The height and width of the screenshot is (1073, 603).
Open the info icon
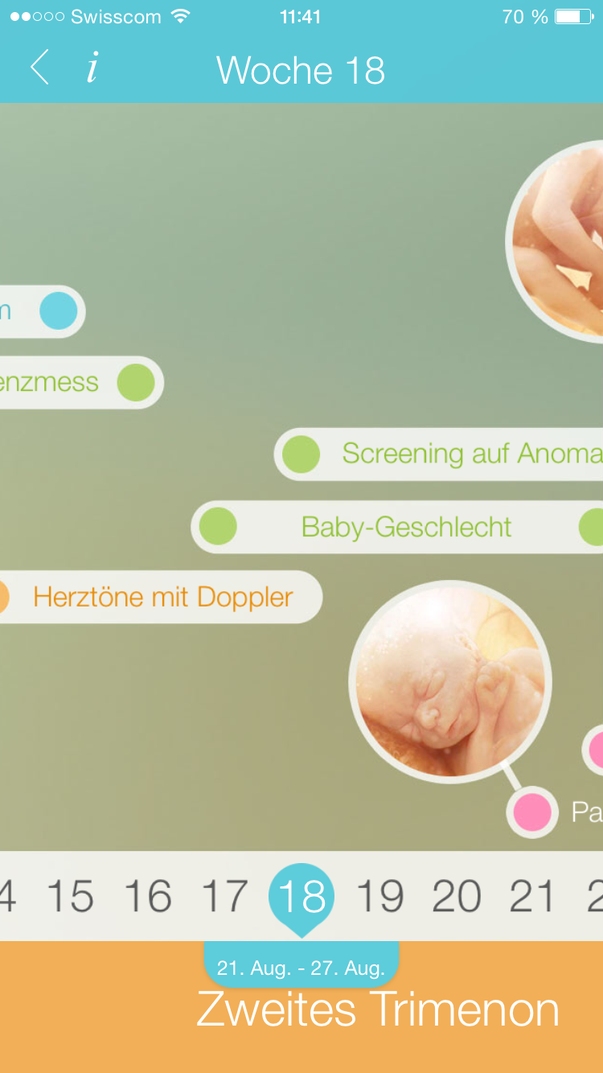click(92, 69)
